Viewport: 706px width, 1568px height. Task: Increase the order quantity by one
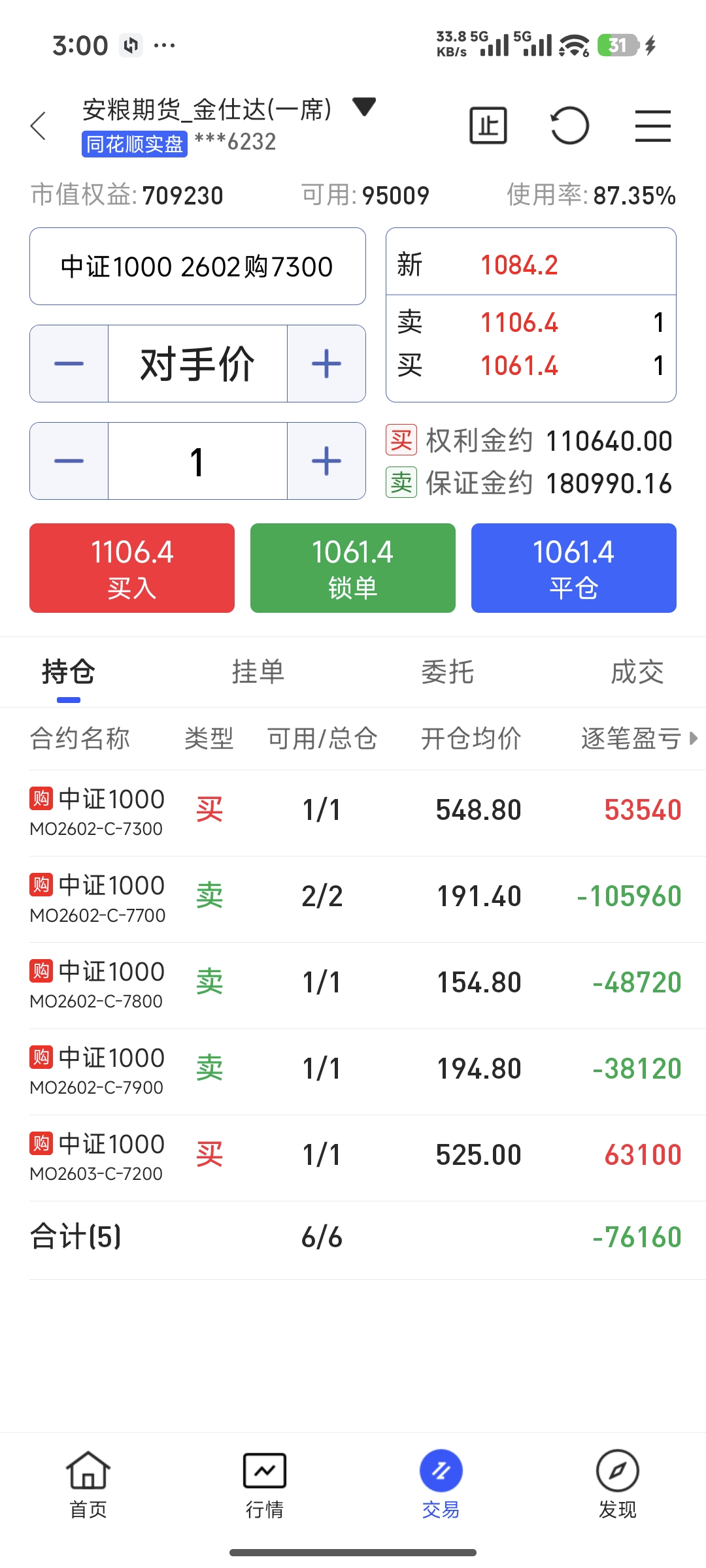click(326, 461)
